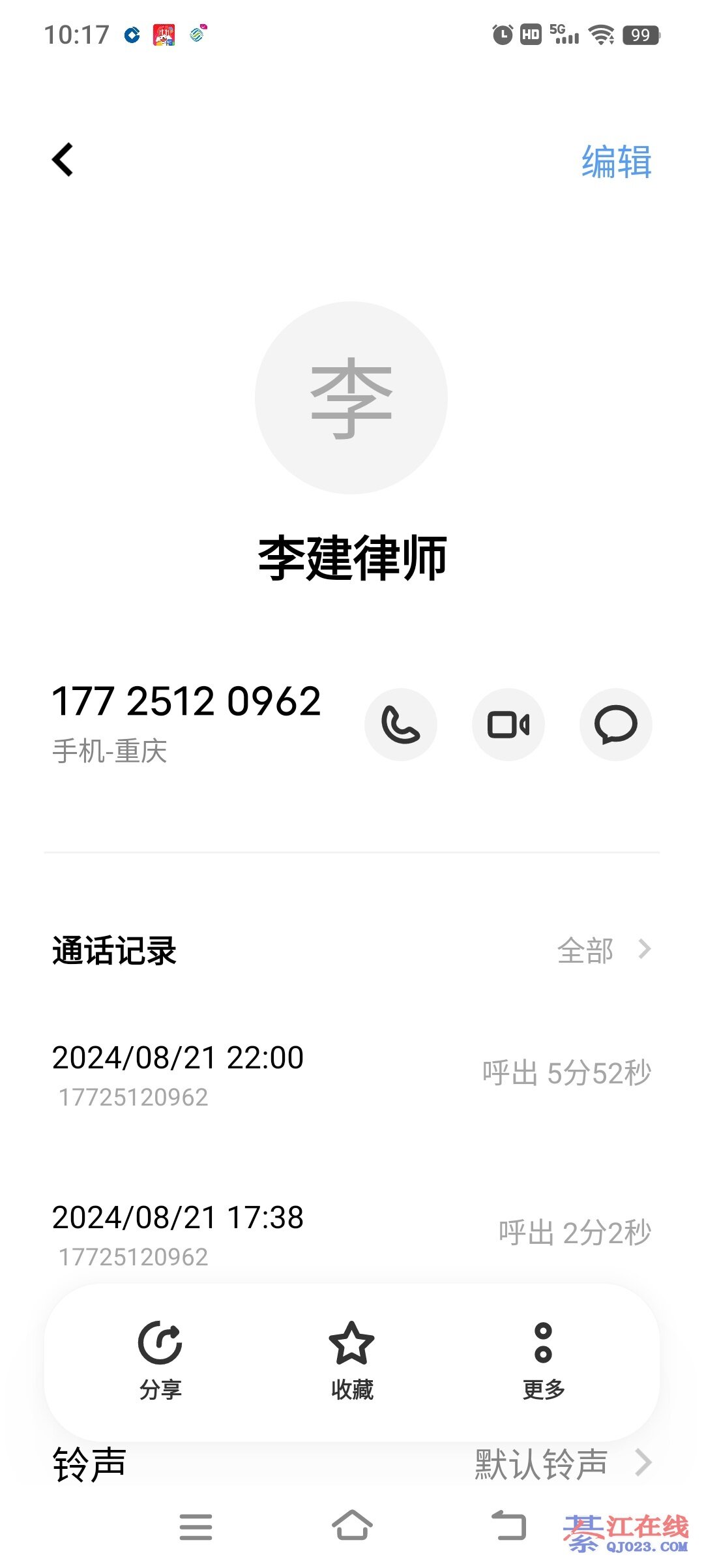Call 177 2512 0962 with phone icon
The image size is (704, 1568).
tap(400, 725)
